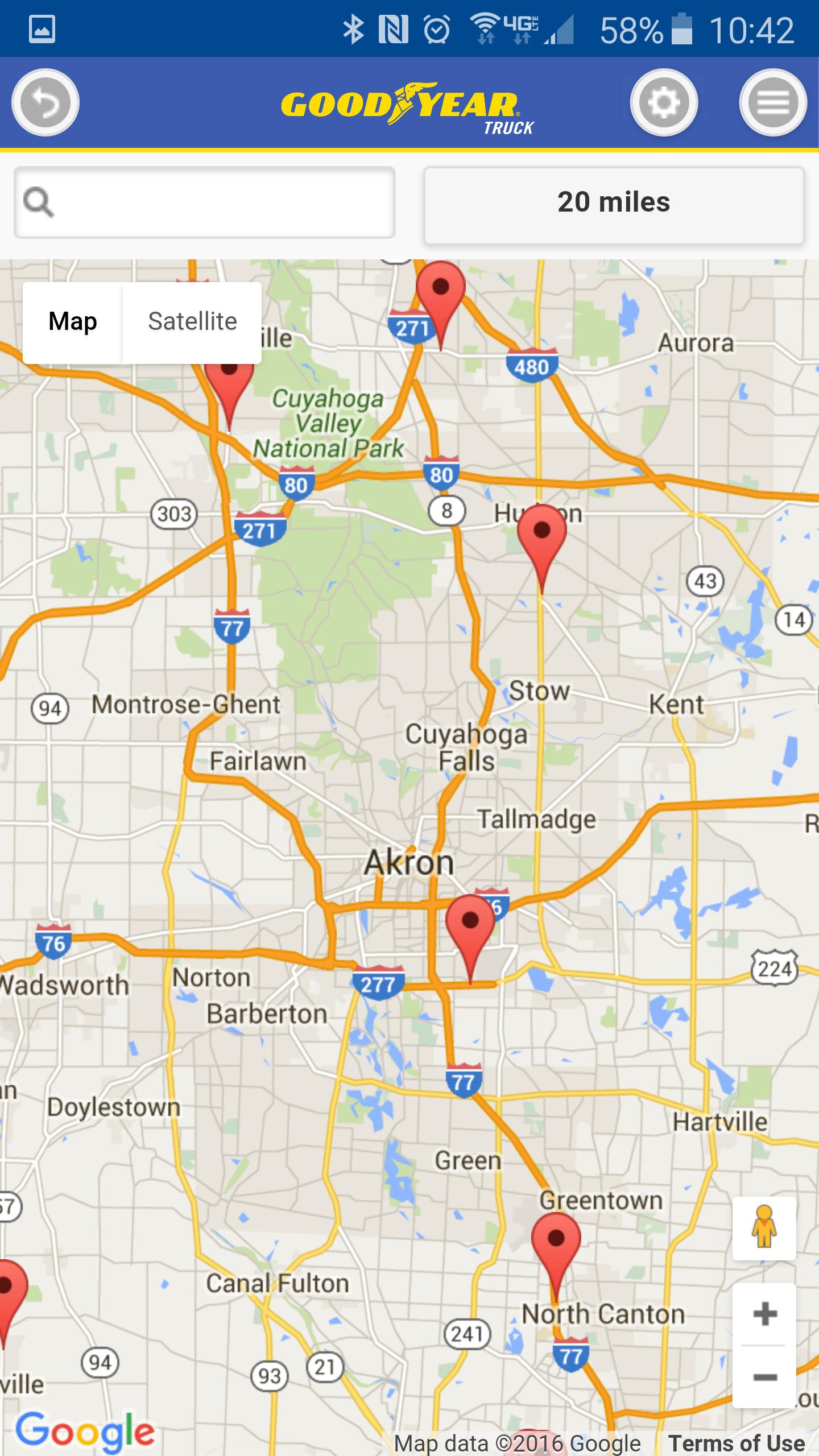Switch to Satellite view
The width and height of the screenshot is (819, 1456).
[x=192, y=322]
